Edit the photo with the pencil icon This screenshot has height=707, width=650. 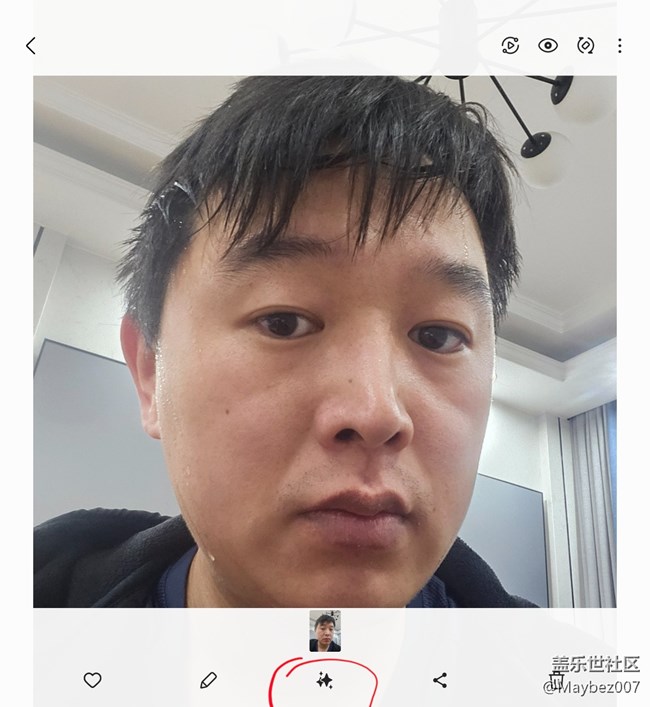[x=208, y=680]
